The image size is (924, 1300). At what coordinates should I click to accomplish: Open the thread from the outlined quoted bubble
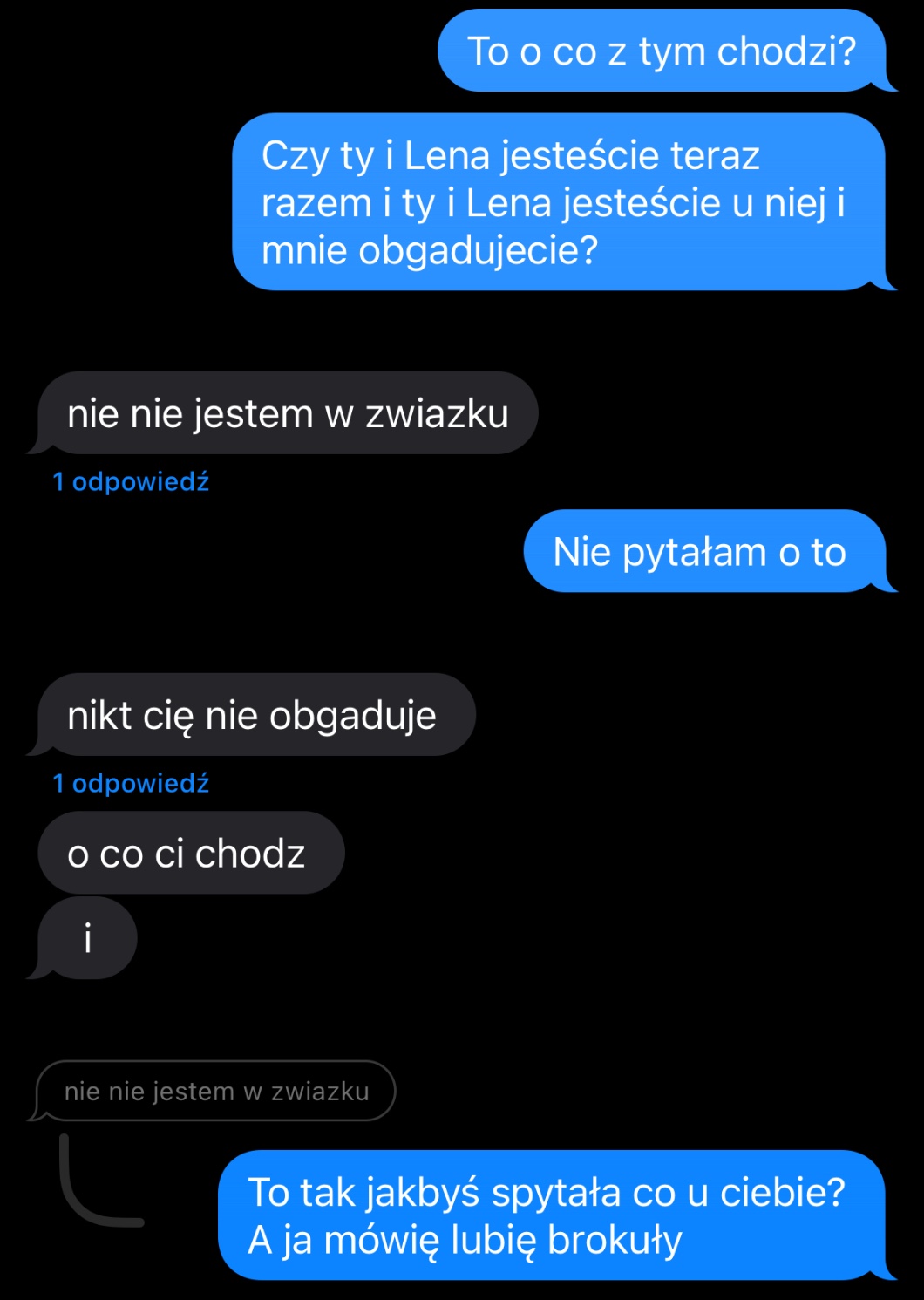pos(216,1091)
